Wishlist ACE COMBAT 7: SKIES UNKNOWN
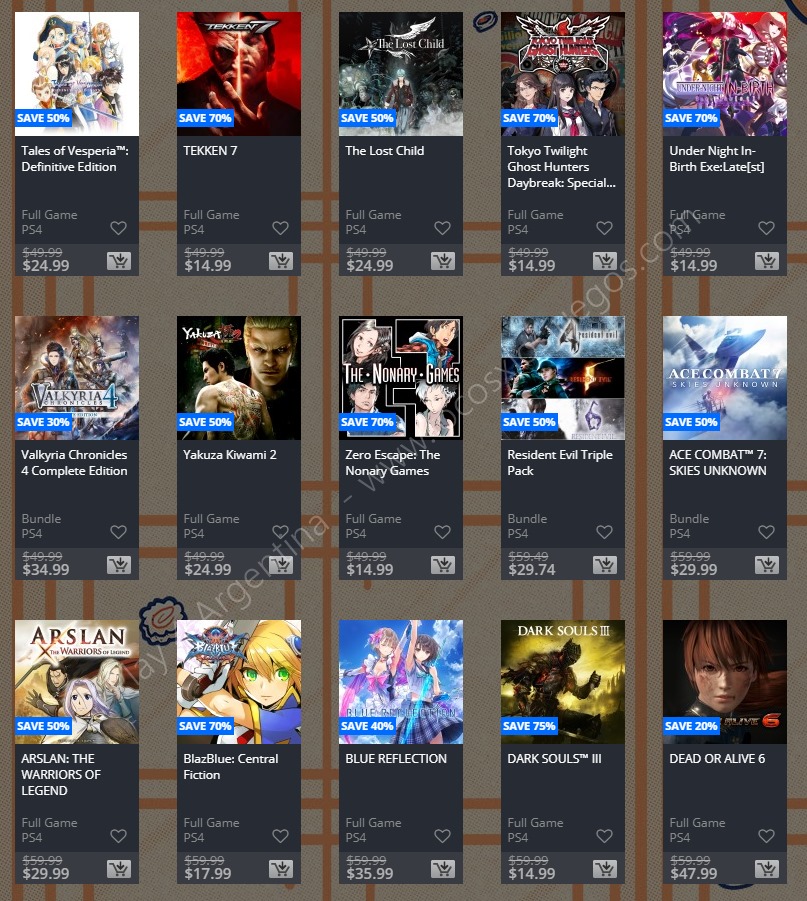The image size is (807, 901). click(766, 532)
